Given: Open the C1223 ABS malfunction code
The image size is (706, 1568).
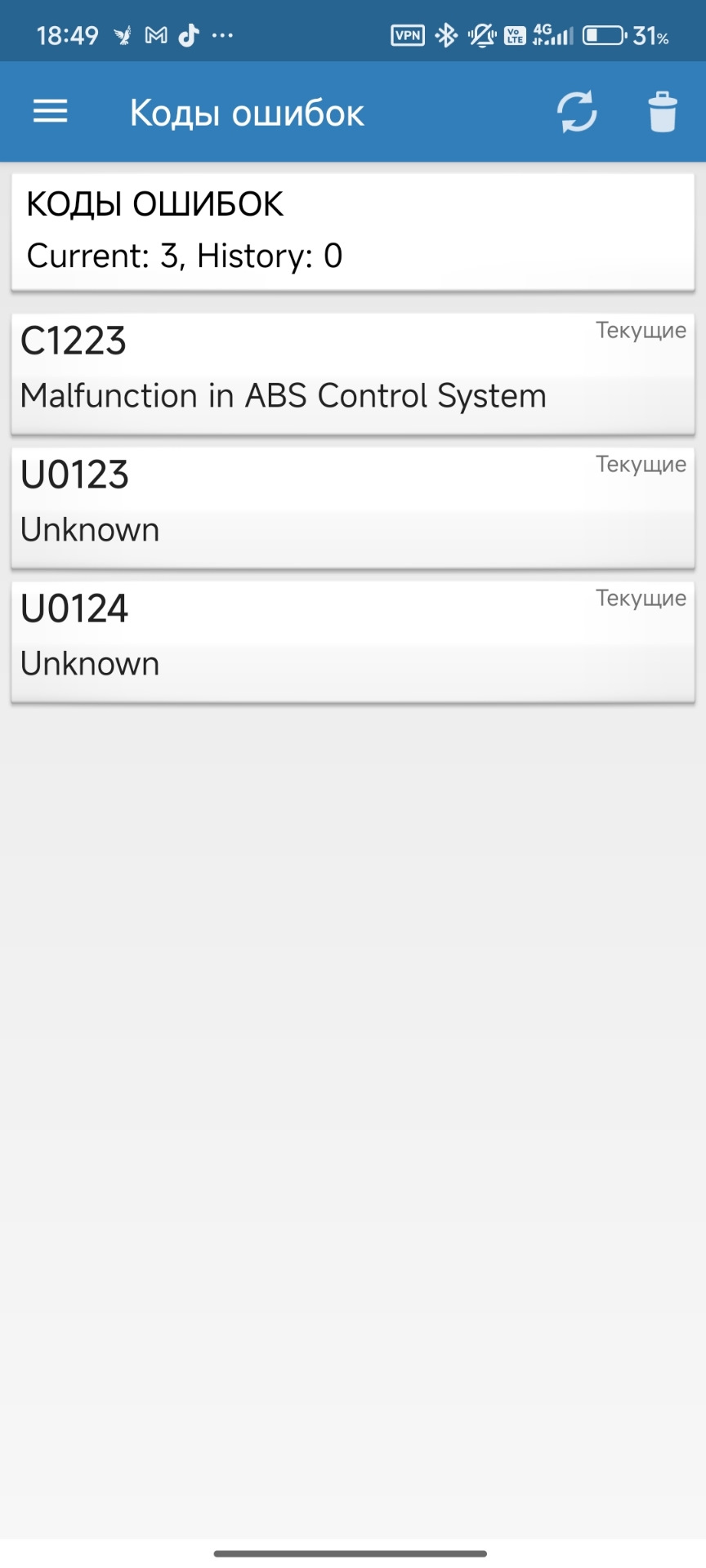Looking at the screenshot, I should click(352, 373).
